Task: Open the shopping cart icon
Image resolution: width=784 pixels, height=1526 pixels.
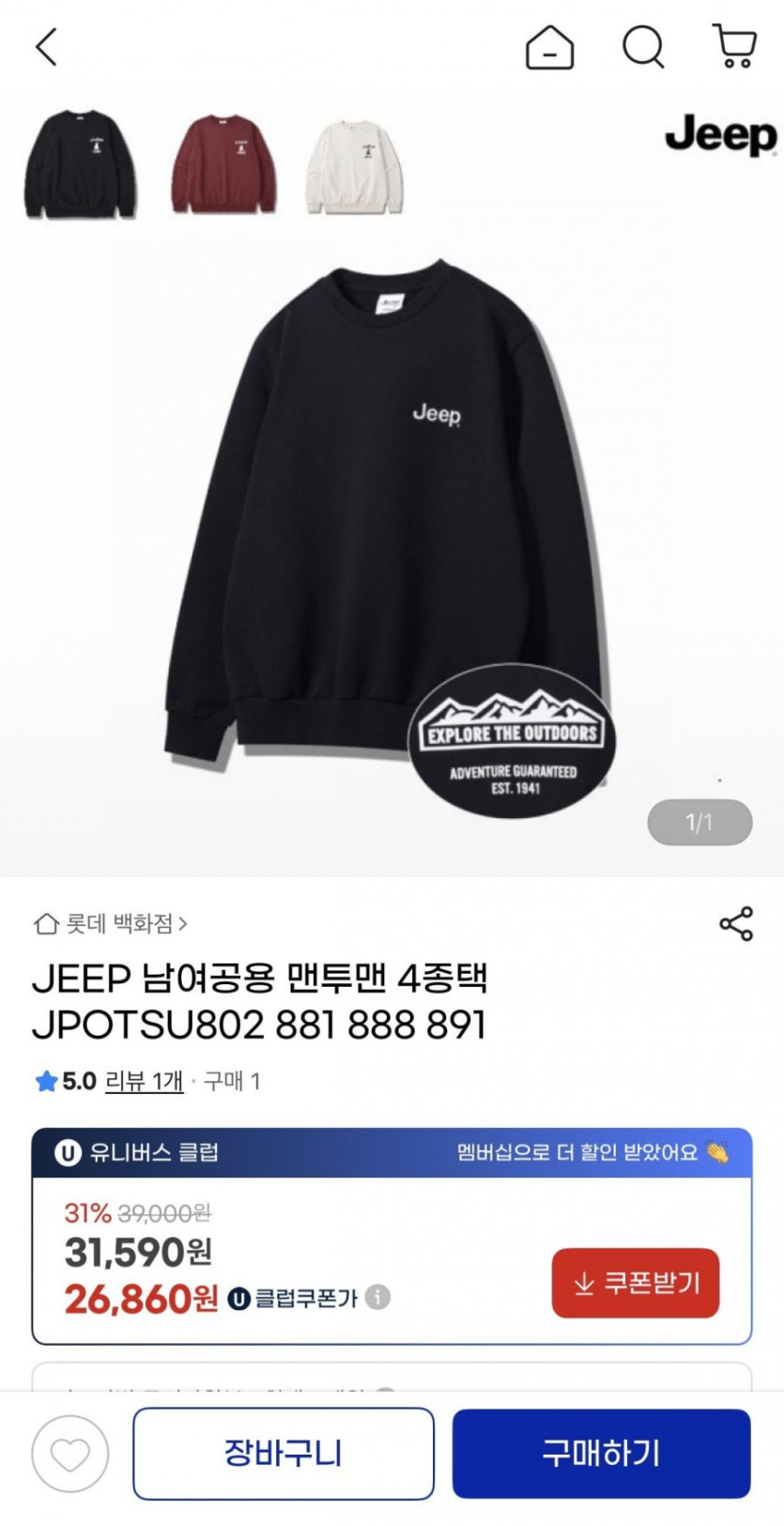Action: [734, 46]
